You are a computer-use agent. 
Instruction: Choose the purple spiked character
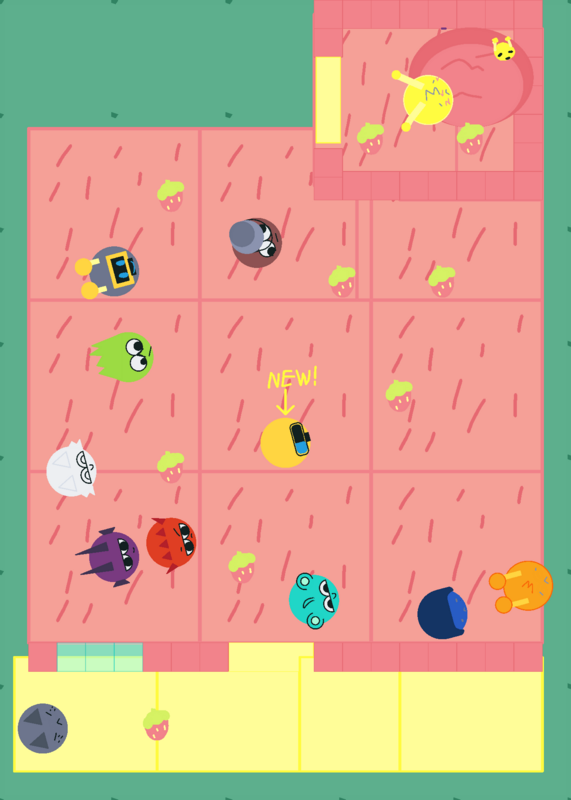tap(108, 557)
